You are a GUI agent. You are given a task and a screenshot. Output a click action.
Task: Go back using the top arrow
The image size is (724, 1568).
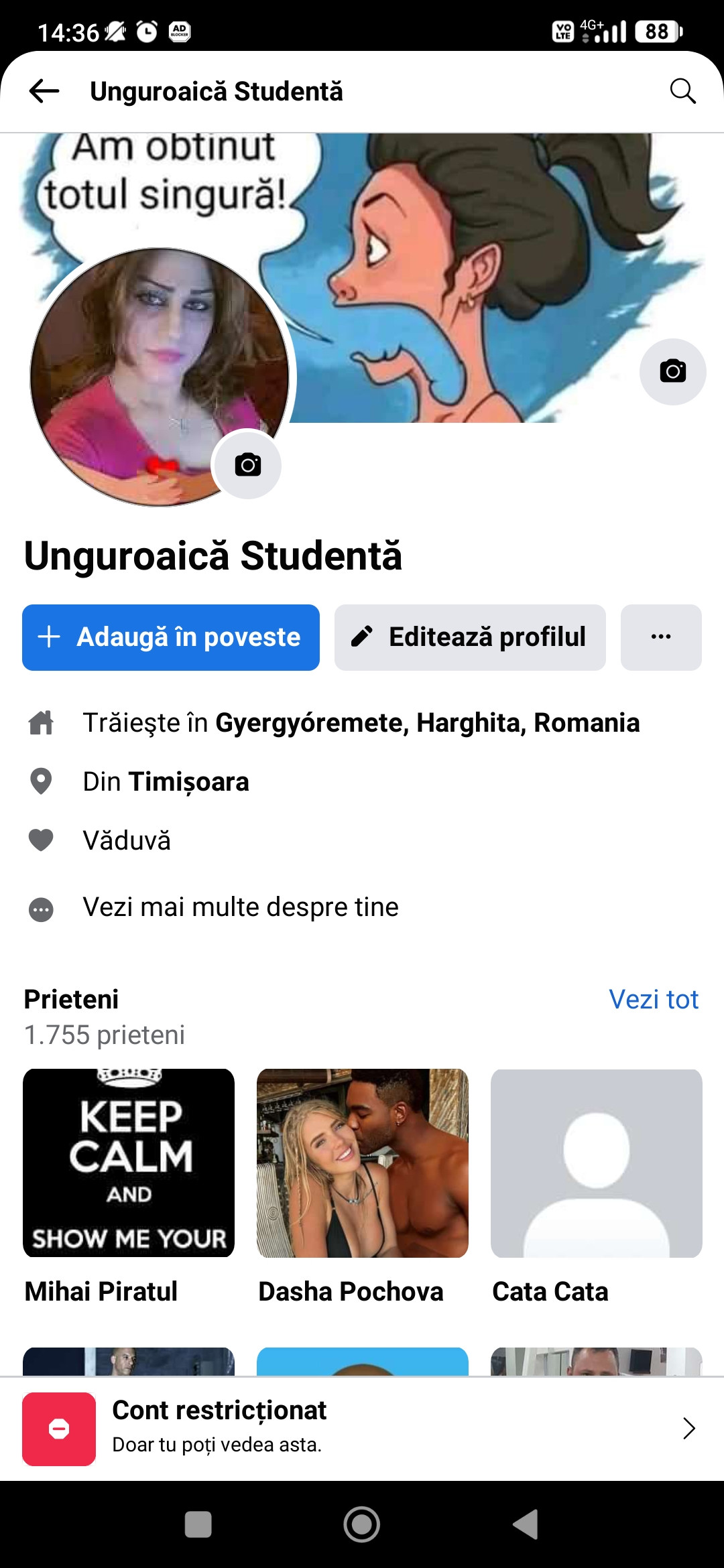pos(44,91)
